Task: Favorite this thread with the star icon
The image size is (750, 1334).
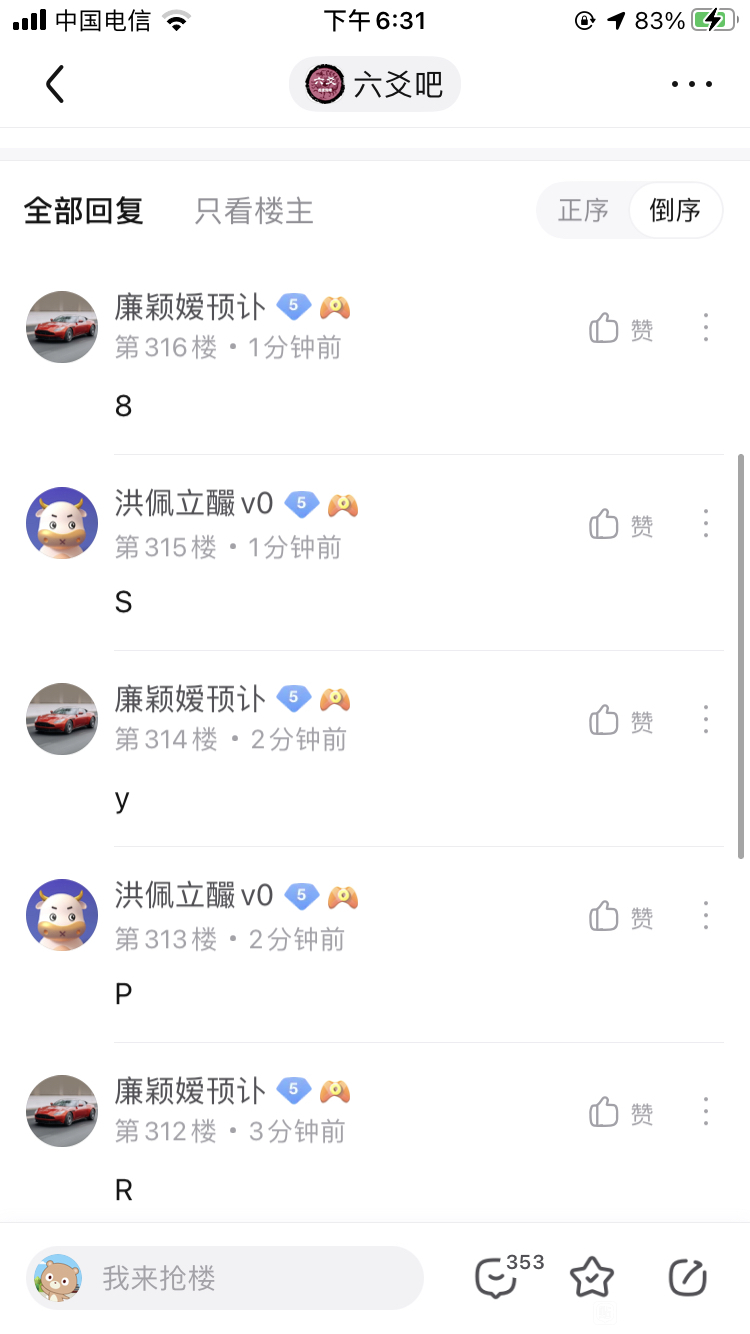Action: click(x=591, y=1277)
